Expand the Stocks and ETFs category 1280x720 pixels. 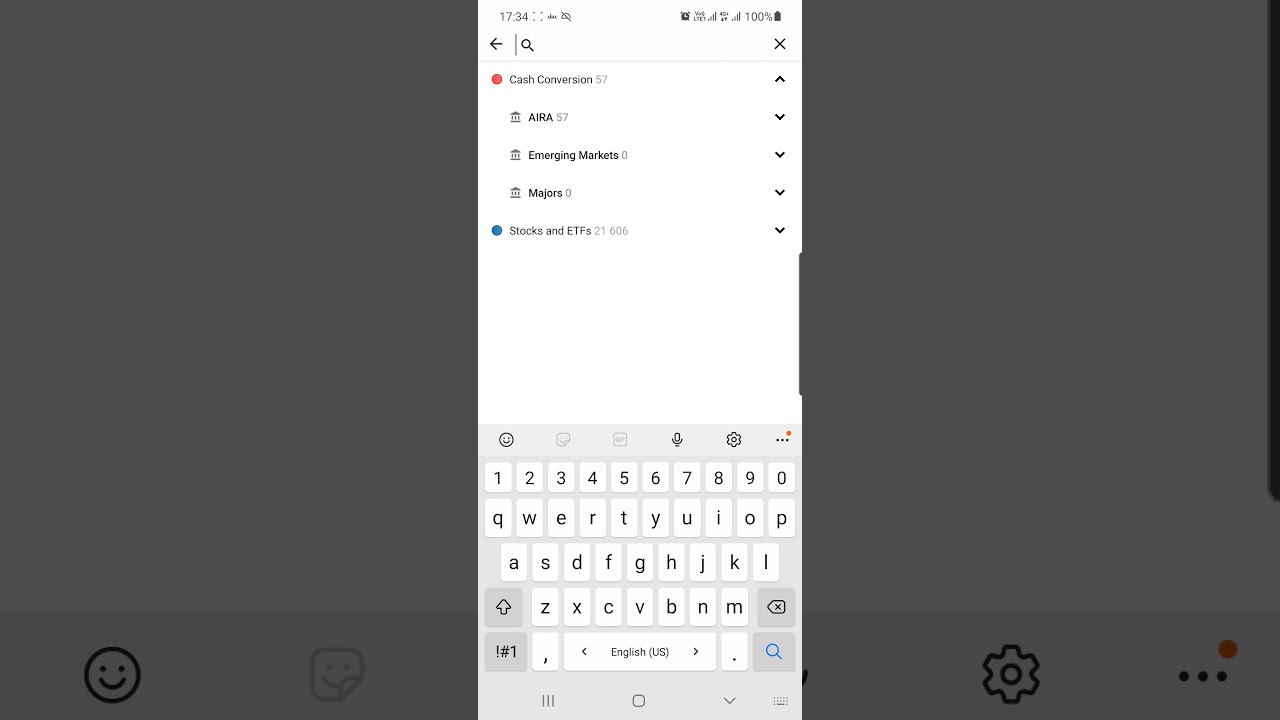pyautogui.click(x=780, y=231)
